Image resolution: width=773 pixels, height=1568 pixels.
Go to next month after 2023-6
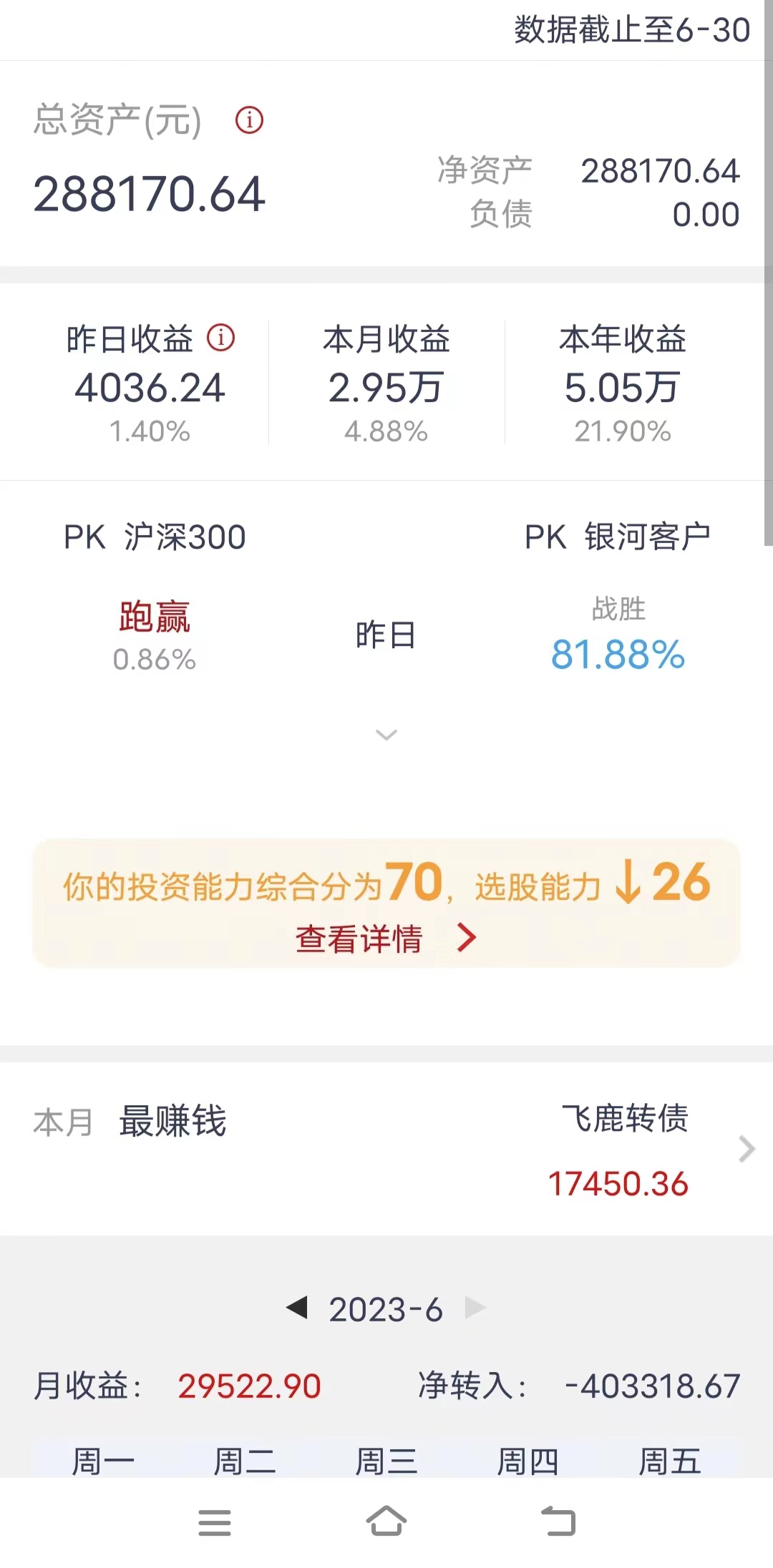click(475, 1308)
